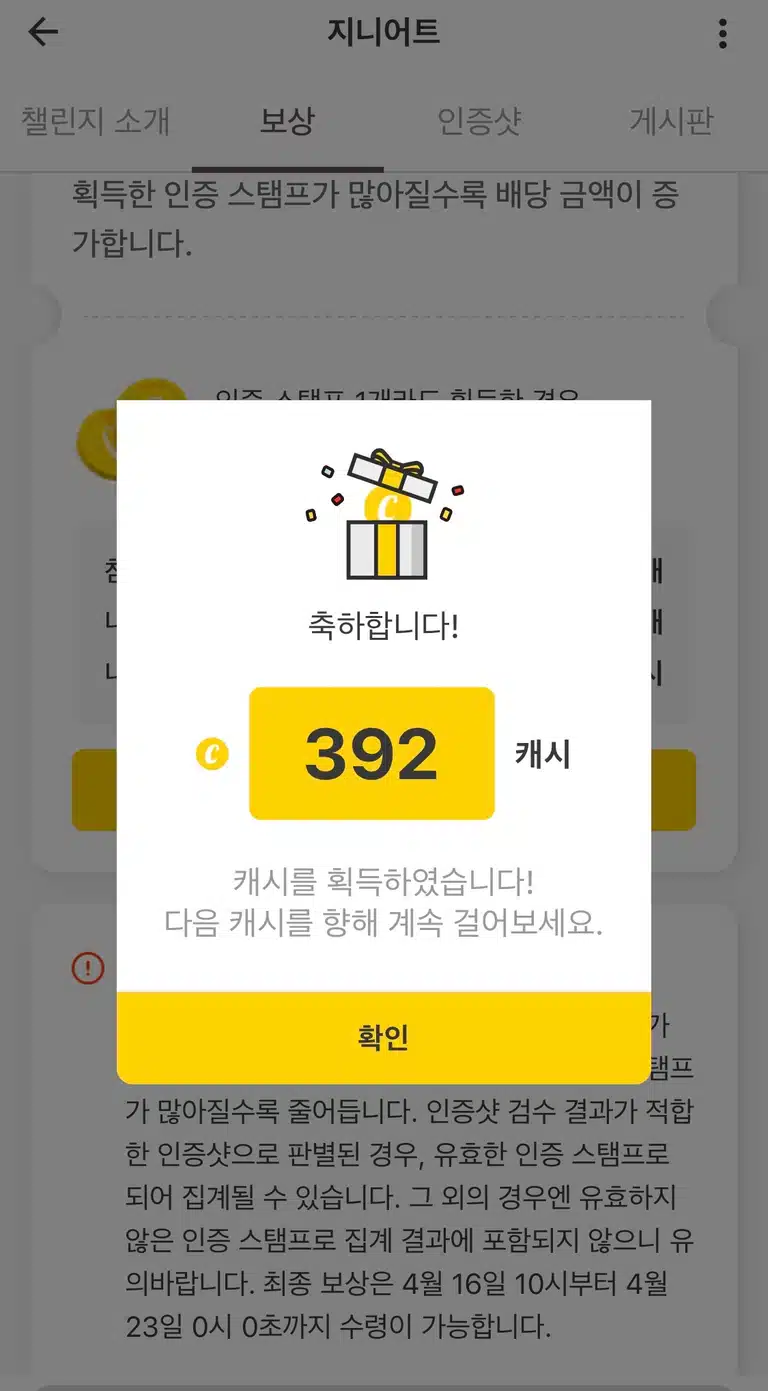Screen dimensions: 768x1391
Task: Open the 인증샷 tab
Action: point(479,122)
